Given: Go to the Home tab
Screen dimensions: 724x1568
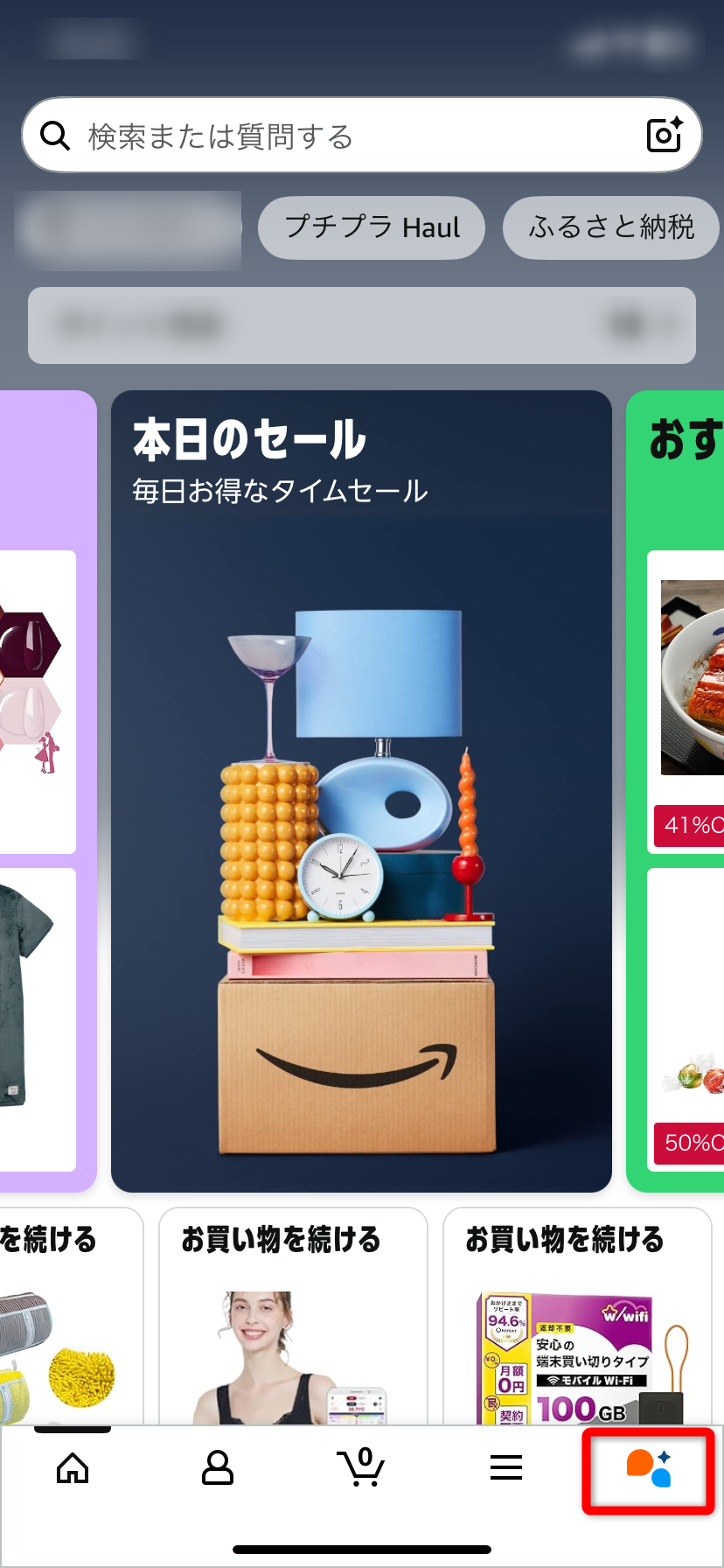Looking at the screenshot, I should pos(73,1467).
